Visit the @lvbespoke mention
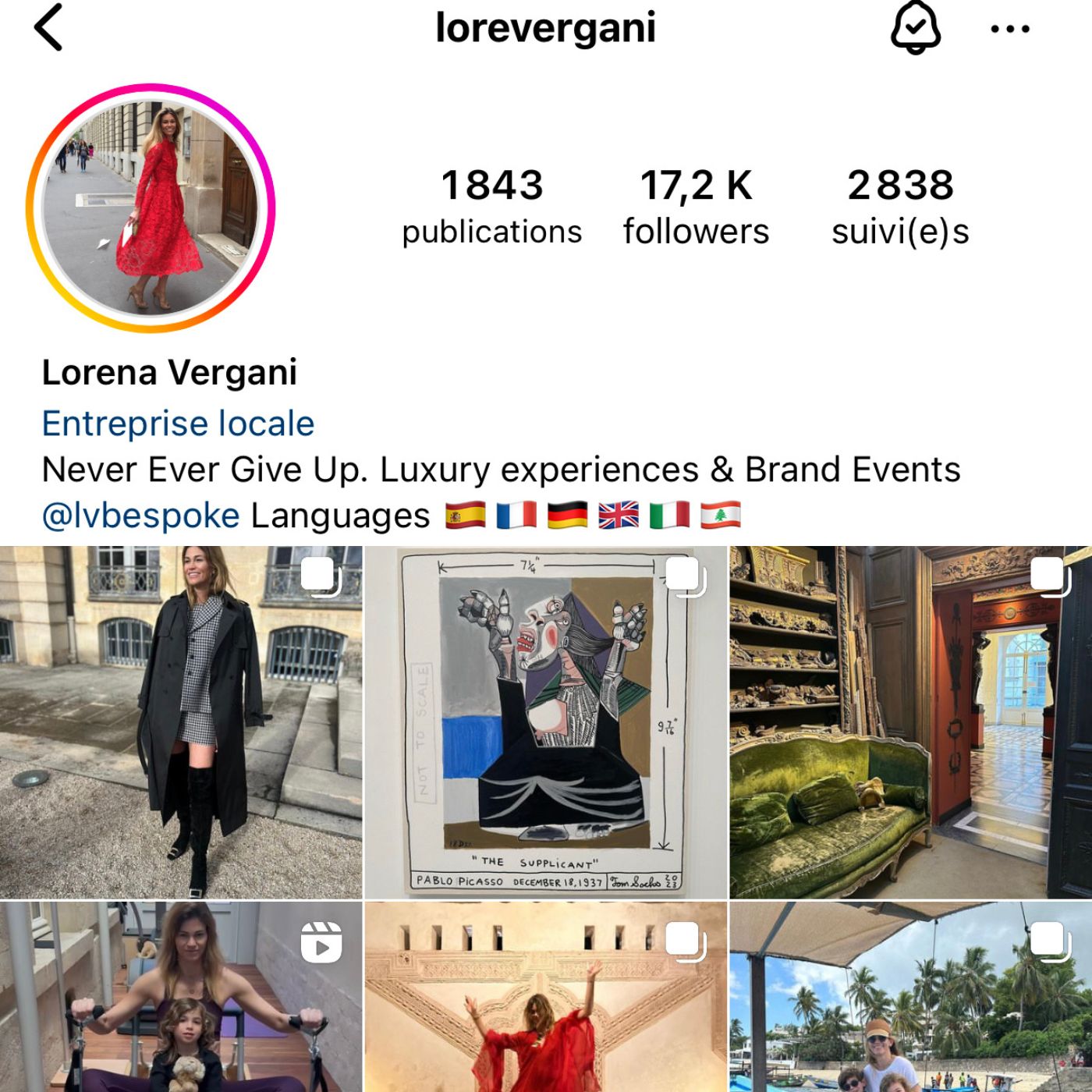Viewport: 1092px width, 1092px height. (140, 516)
